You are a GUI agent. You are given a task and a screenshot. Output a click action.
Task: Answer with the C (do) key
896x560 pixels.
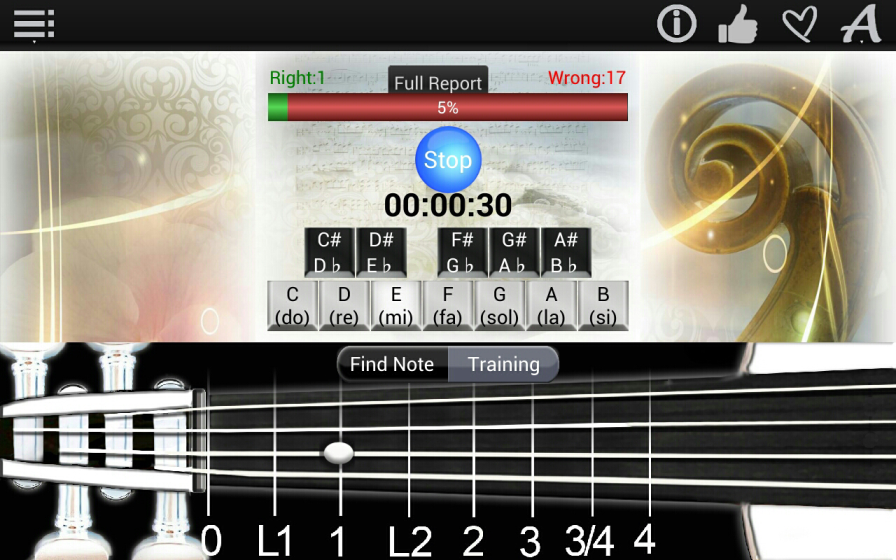pyautogui.click(x=292, y=306)
